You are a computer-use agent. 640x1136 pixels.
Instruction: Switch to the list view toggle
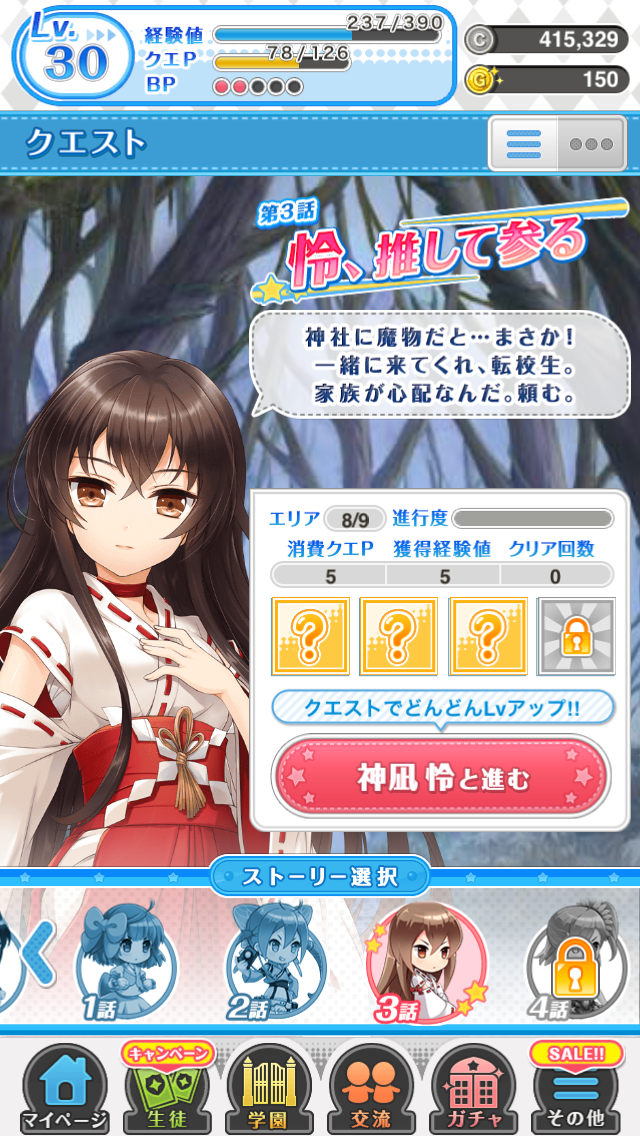pos(523,144)
